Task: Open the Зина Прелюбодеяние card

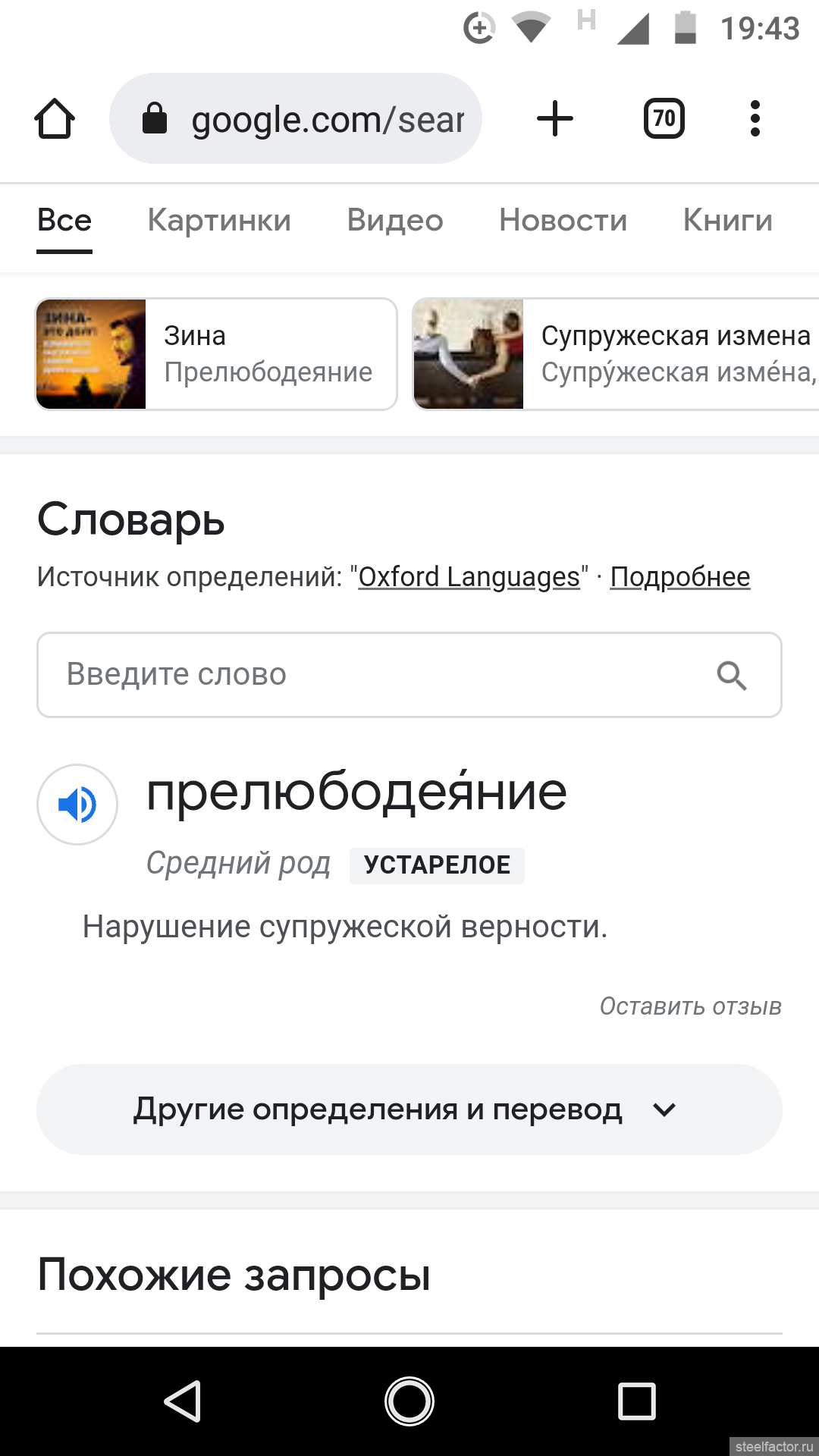Action: [x=216, y=354]
